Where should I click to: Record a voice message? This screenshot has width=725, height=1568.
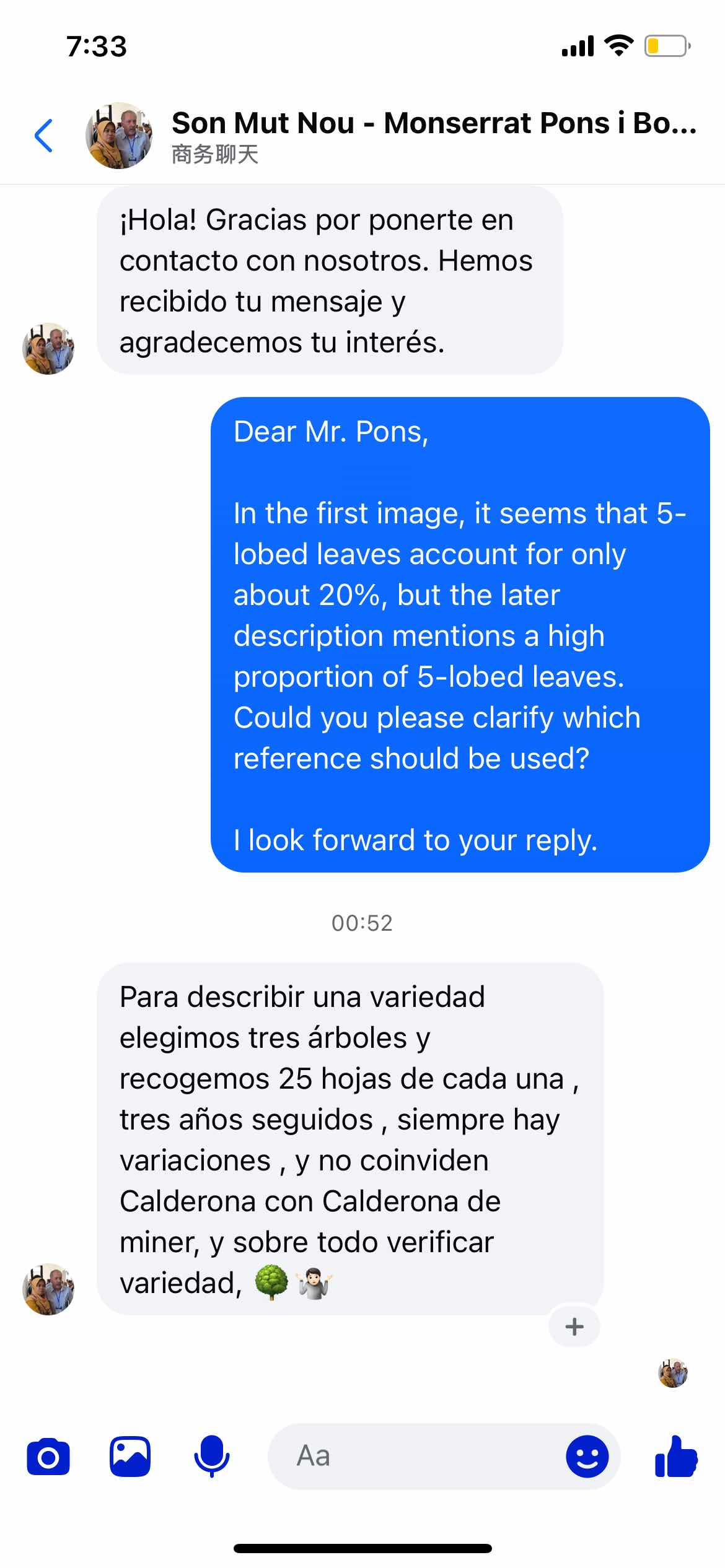pos(211,1457)
